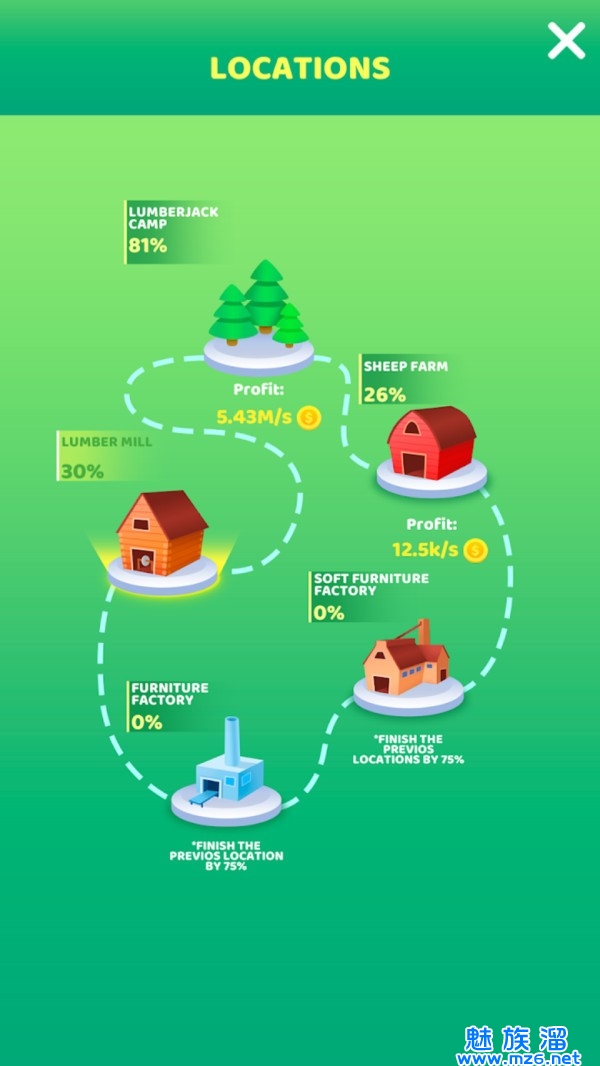Open the Sheep Farm location
The height and width of the screenshot is (1066, 600).
(x=431, y=448)
